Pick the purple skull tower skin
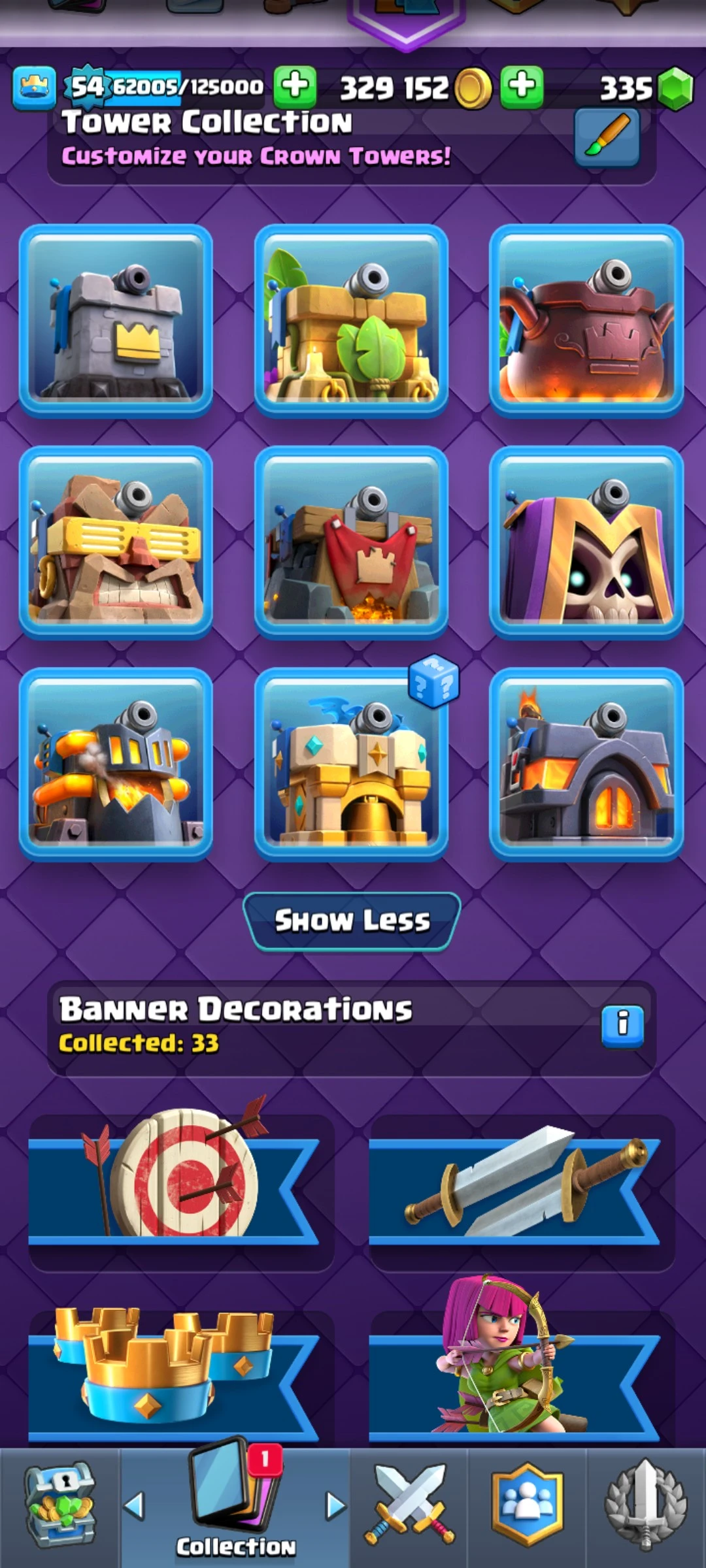 point(586,542)
